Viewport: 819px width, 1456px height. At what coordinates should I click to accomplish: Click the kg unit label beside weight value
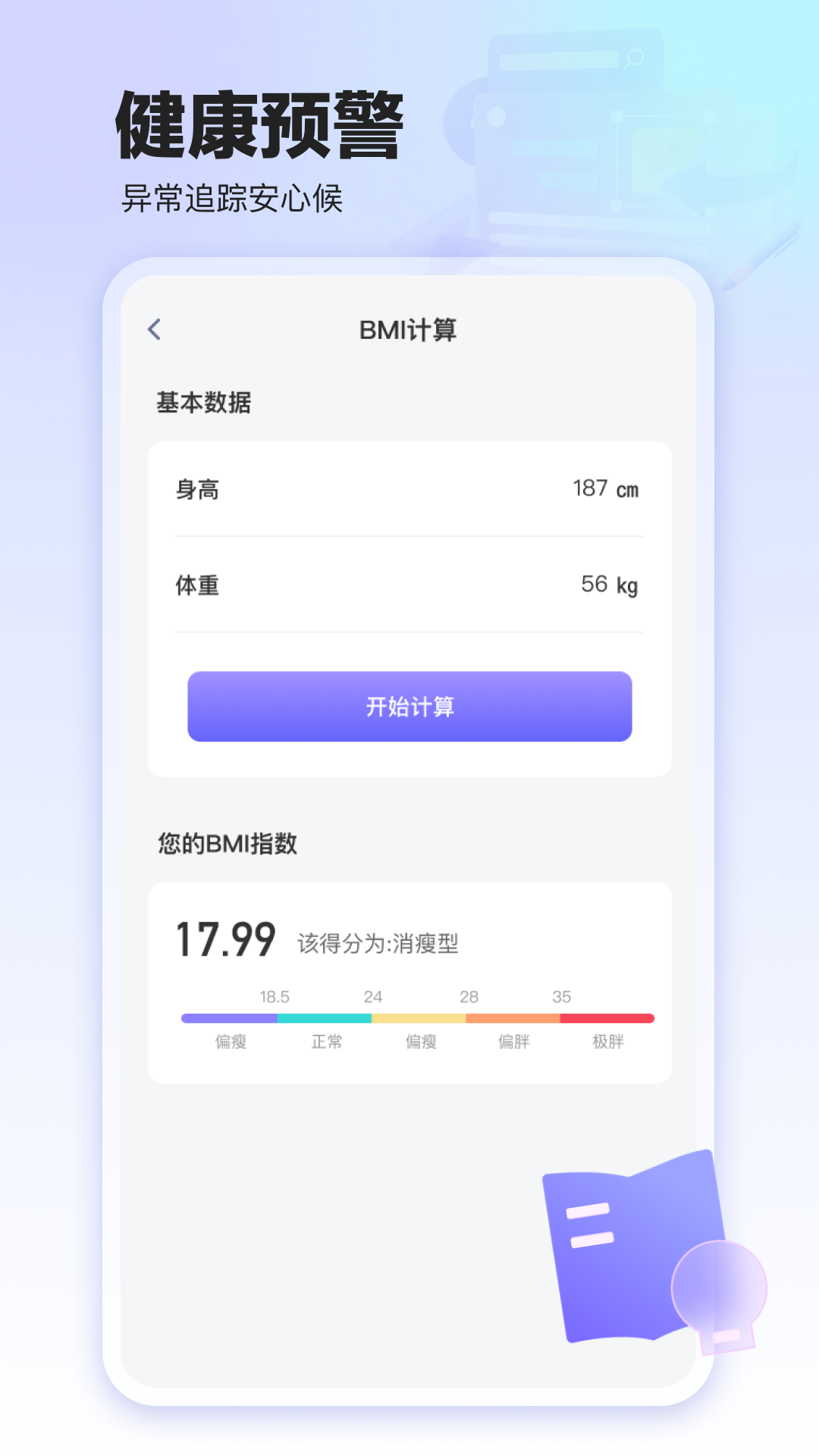pos(626,585)
